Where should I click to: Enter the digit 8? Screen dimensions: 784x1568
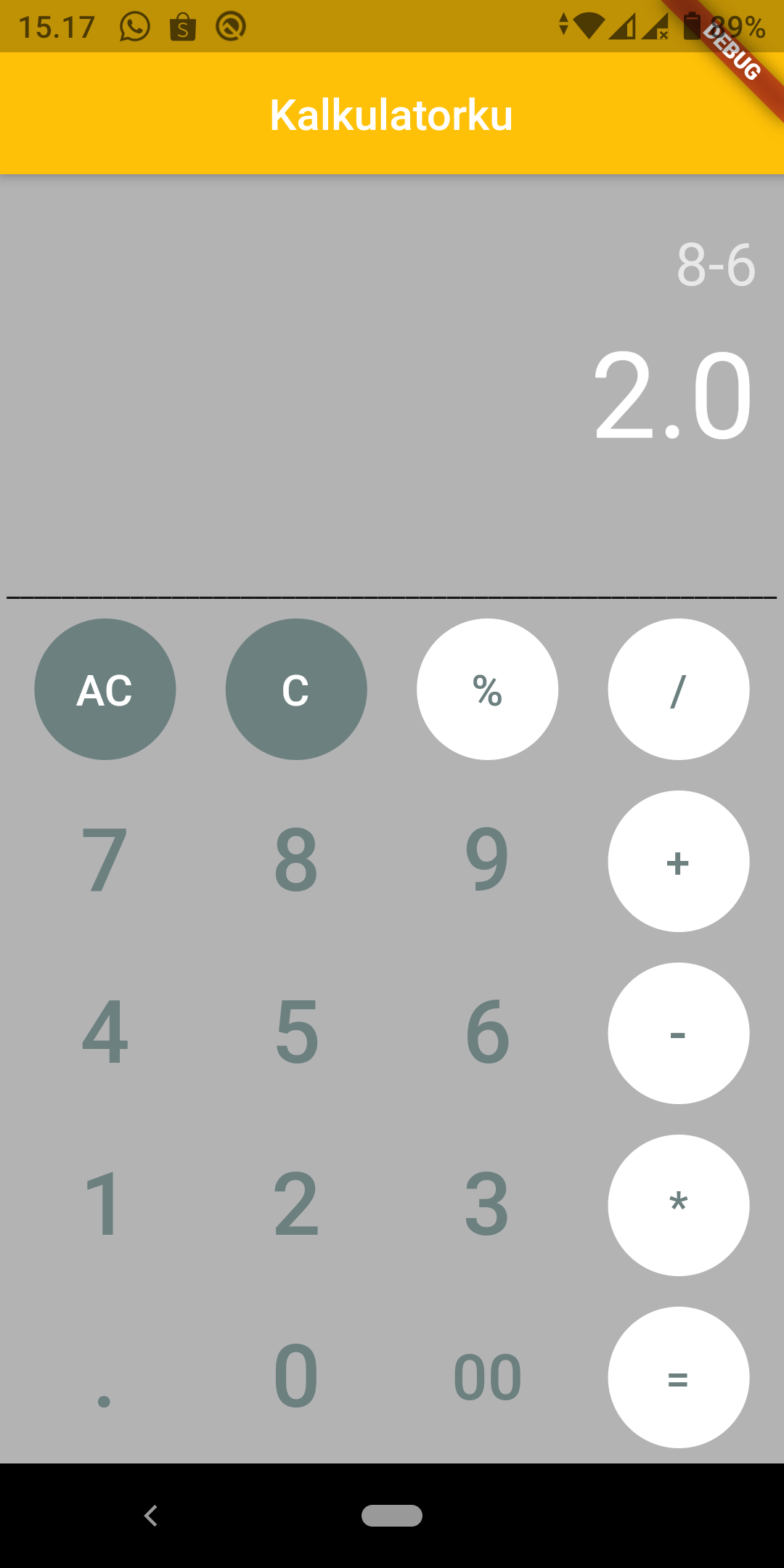point(296,861)
